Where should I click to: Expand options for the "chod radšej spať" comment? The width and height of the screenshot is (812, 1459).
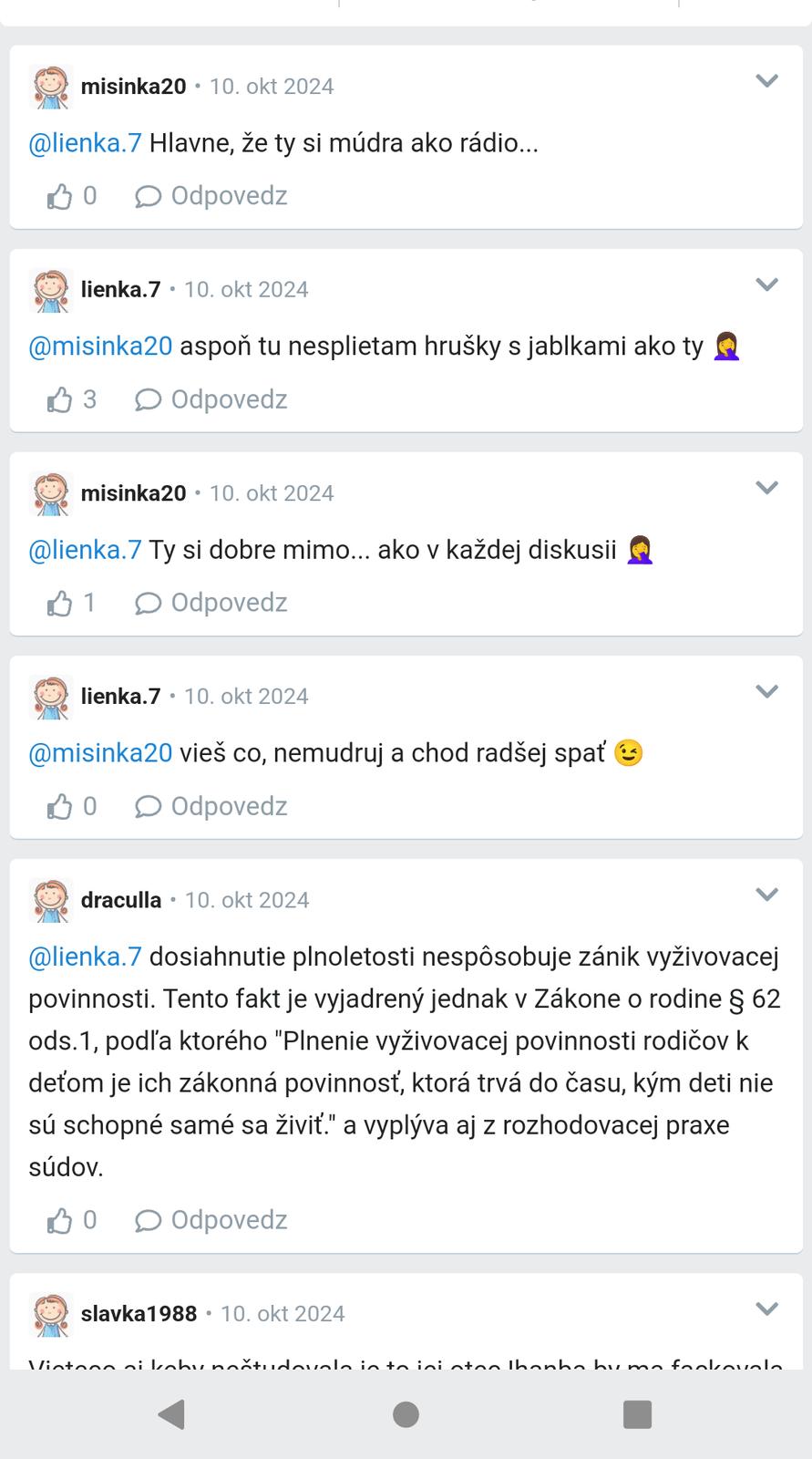pos(767,692)
